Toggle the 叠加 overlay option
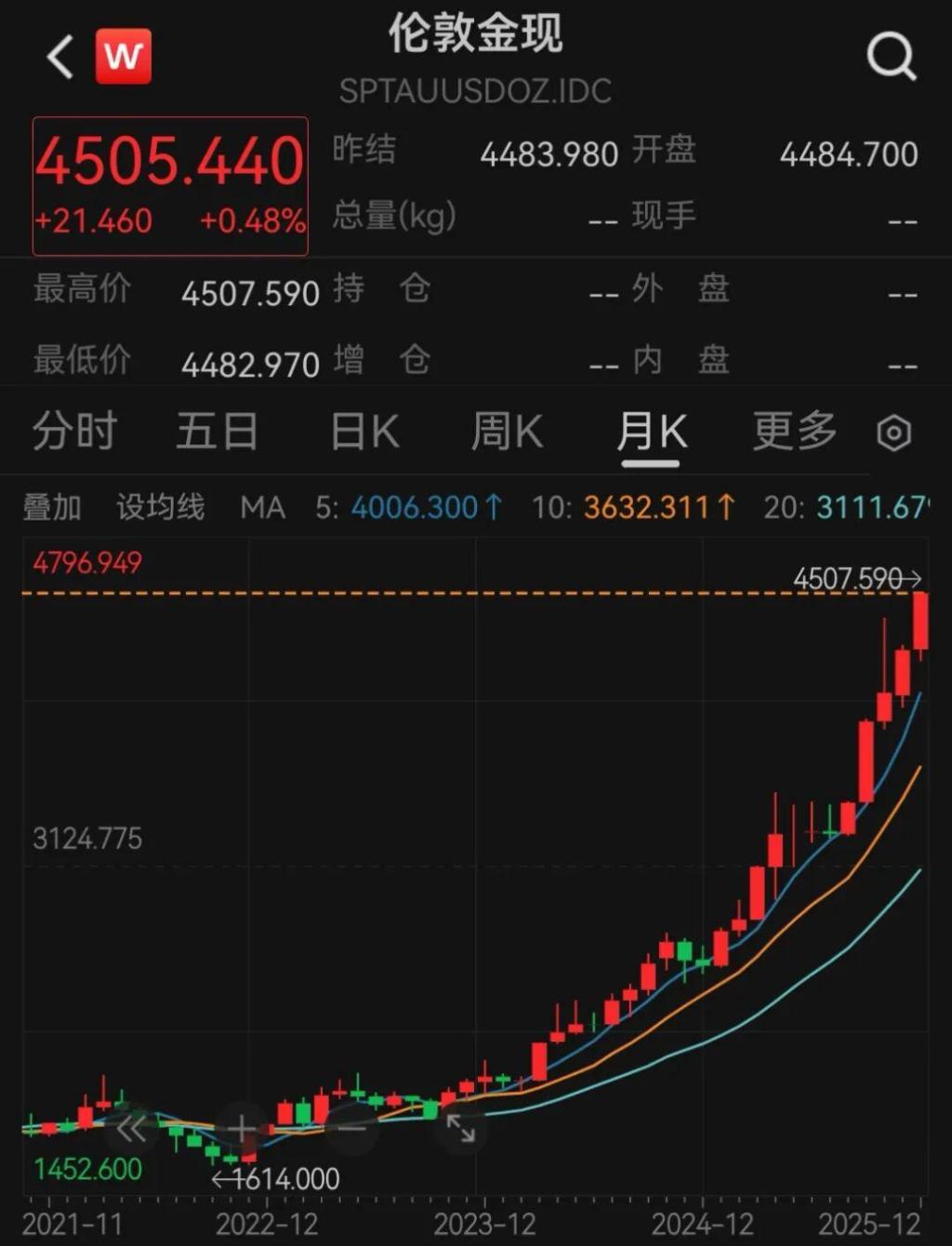The width and height of the screenshot is (952, 1246). click(x=51, y=508)
